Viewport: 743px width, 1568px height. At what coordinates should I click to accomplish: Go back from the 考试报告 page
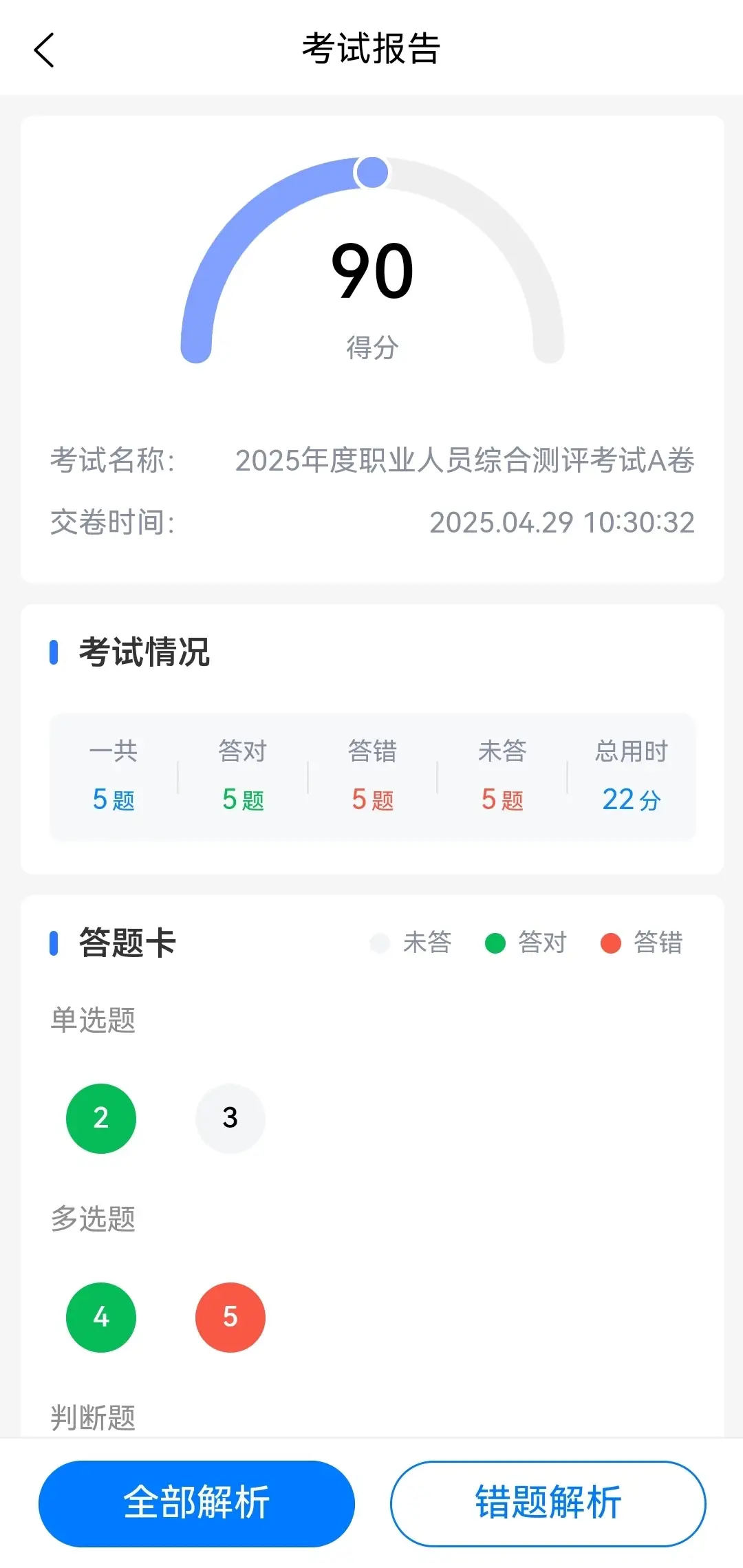click(x=44, y=50)
